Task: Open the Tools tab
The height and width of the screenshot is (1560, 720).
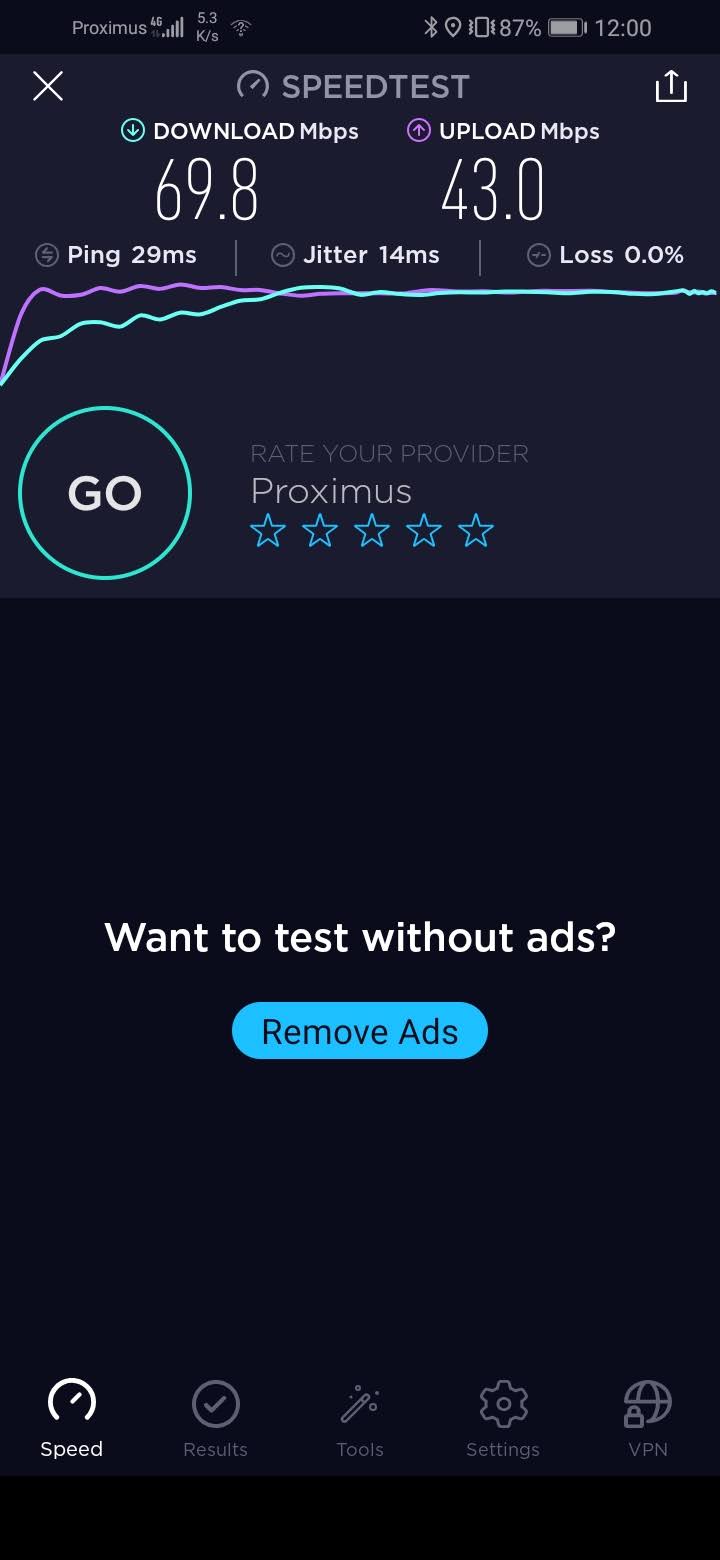Action: pos(360,1418)
